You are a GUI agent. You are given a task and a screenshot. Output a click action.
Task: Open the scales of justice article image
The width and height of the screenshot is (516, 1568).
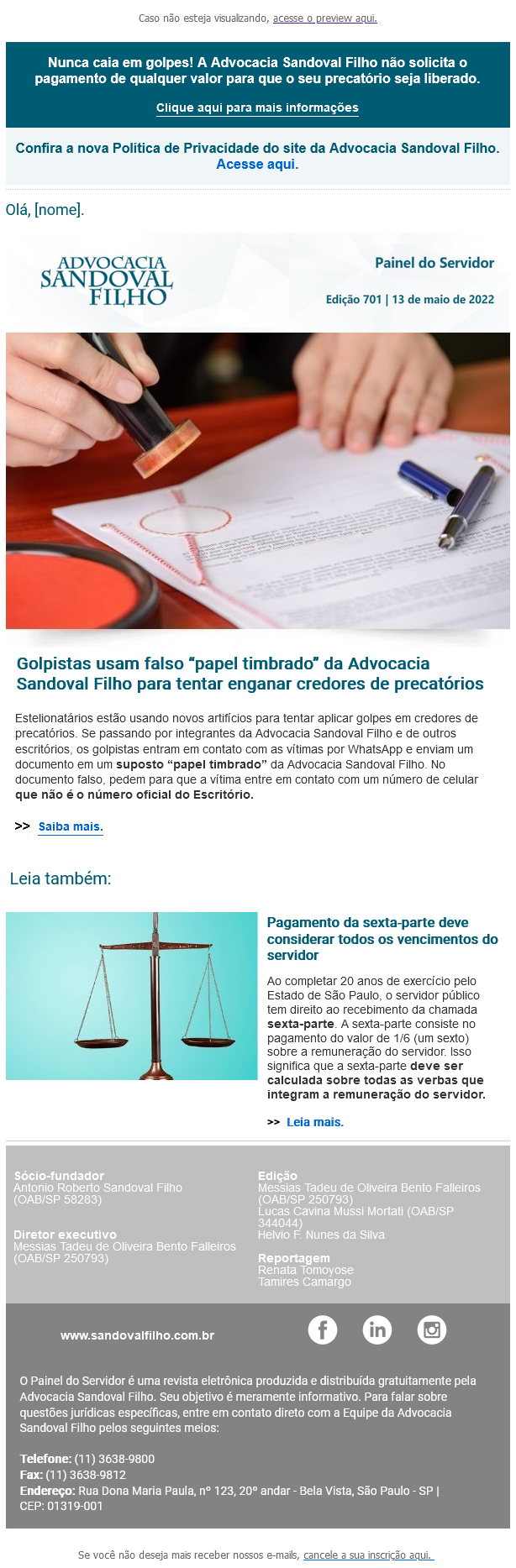tap(132, 996)
